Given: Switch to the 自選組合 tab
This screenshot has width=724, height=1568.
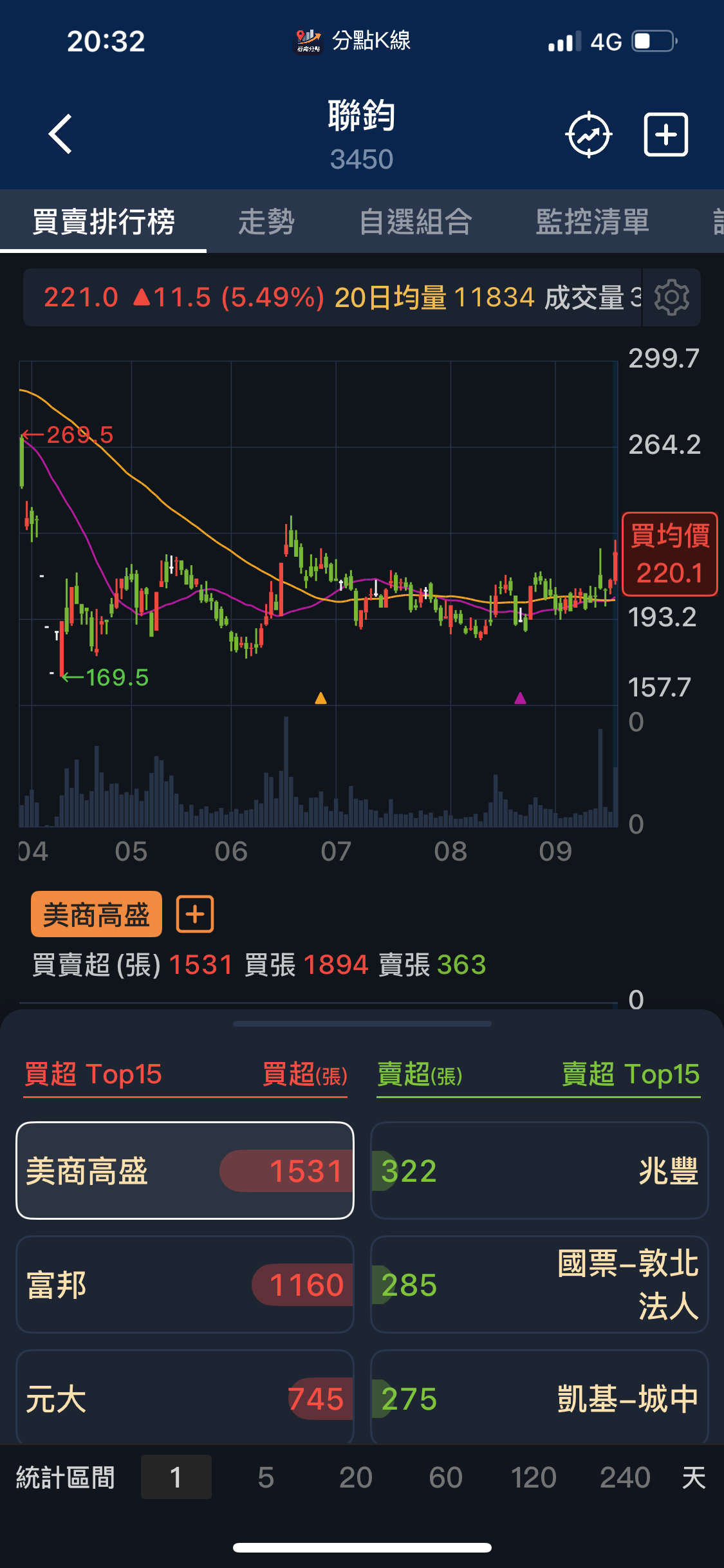Looking at the screenshot, I should coord(416,222).
